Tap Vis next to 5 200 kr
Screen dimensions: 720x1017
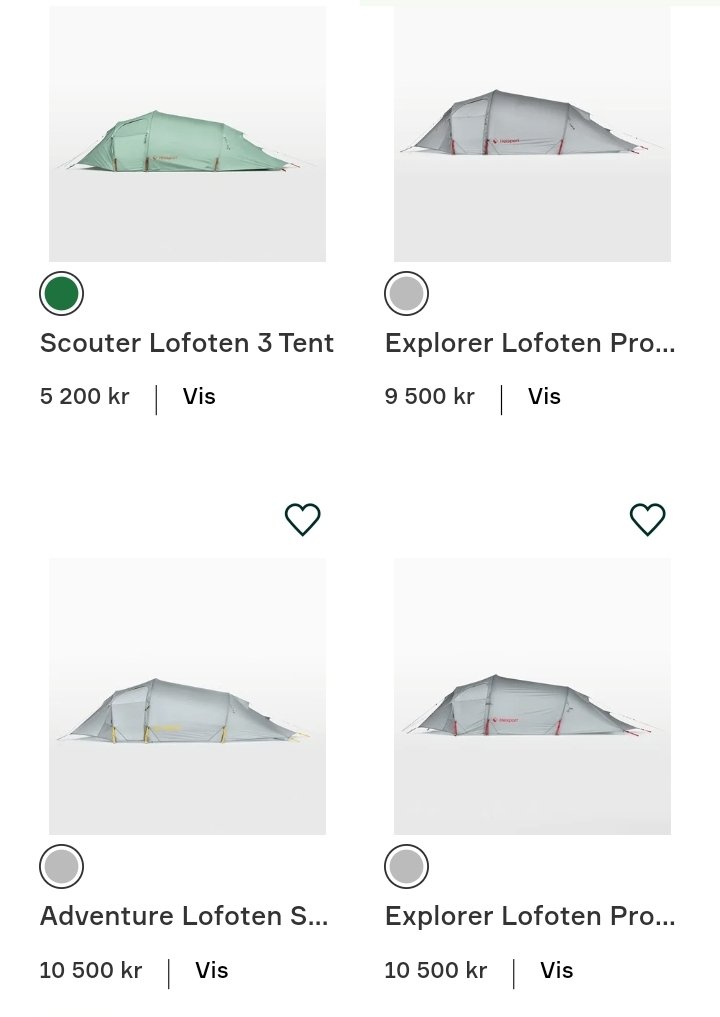click(x=199, y=397)
